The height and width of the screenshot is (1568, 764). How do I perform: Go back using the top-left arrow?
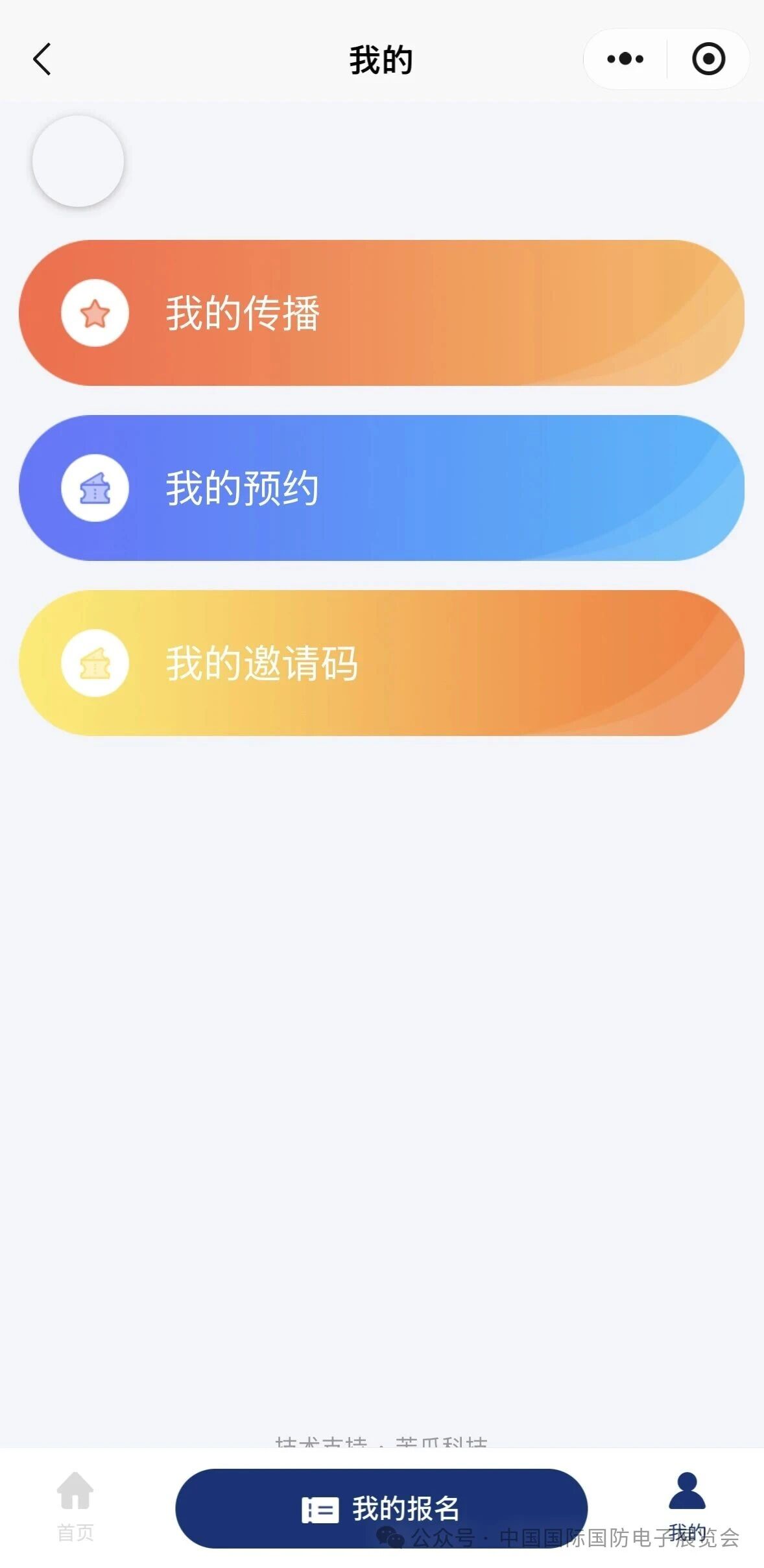[42, 60]
